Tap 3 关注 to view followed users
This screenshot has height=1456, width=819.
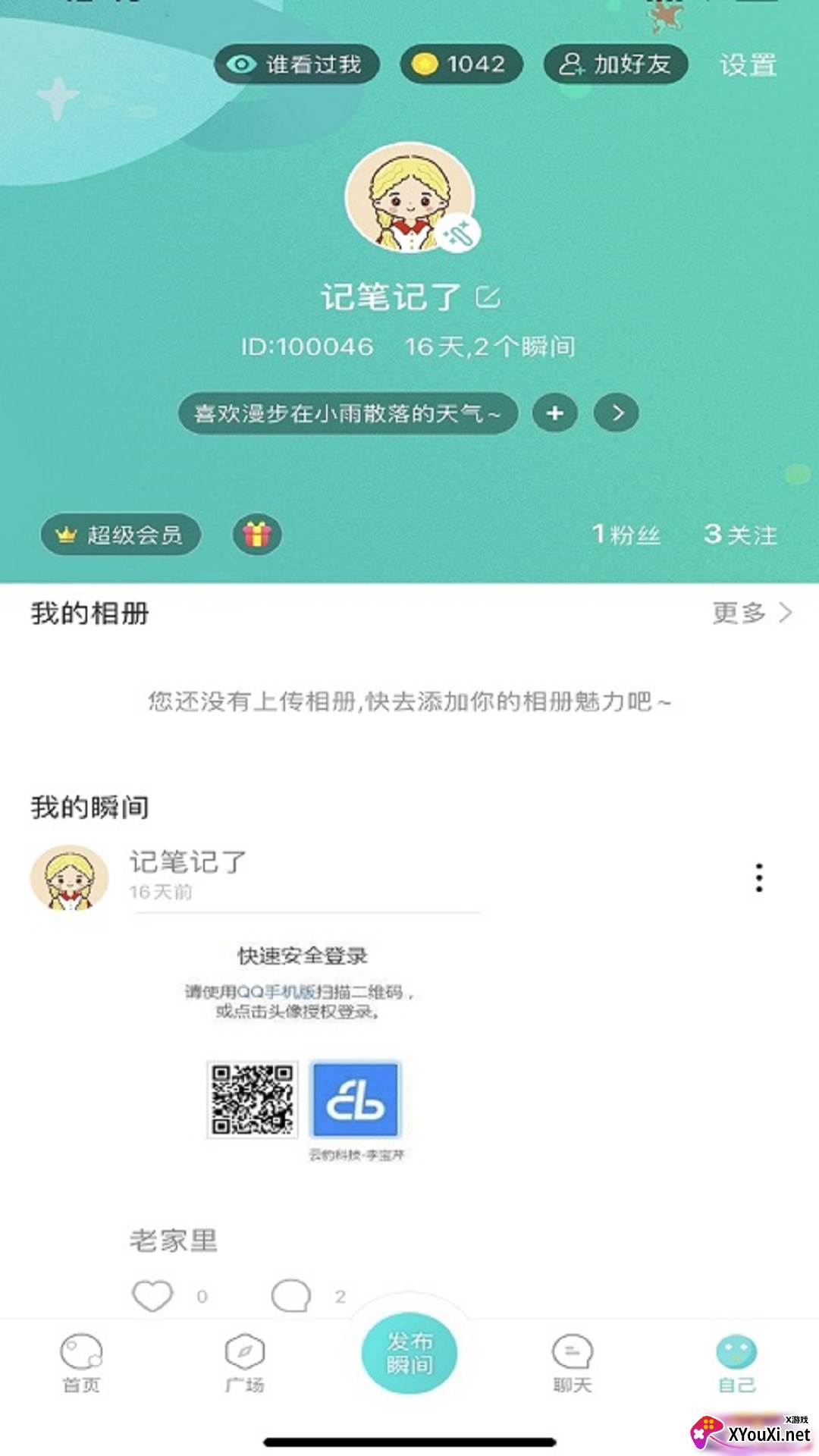tap(739, 535)
